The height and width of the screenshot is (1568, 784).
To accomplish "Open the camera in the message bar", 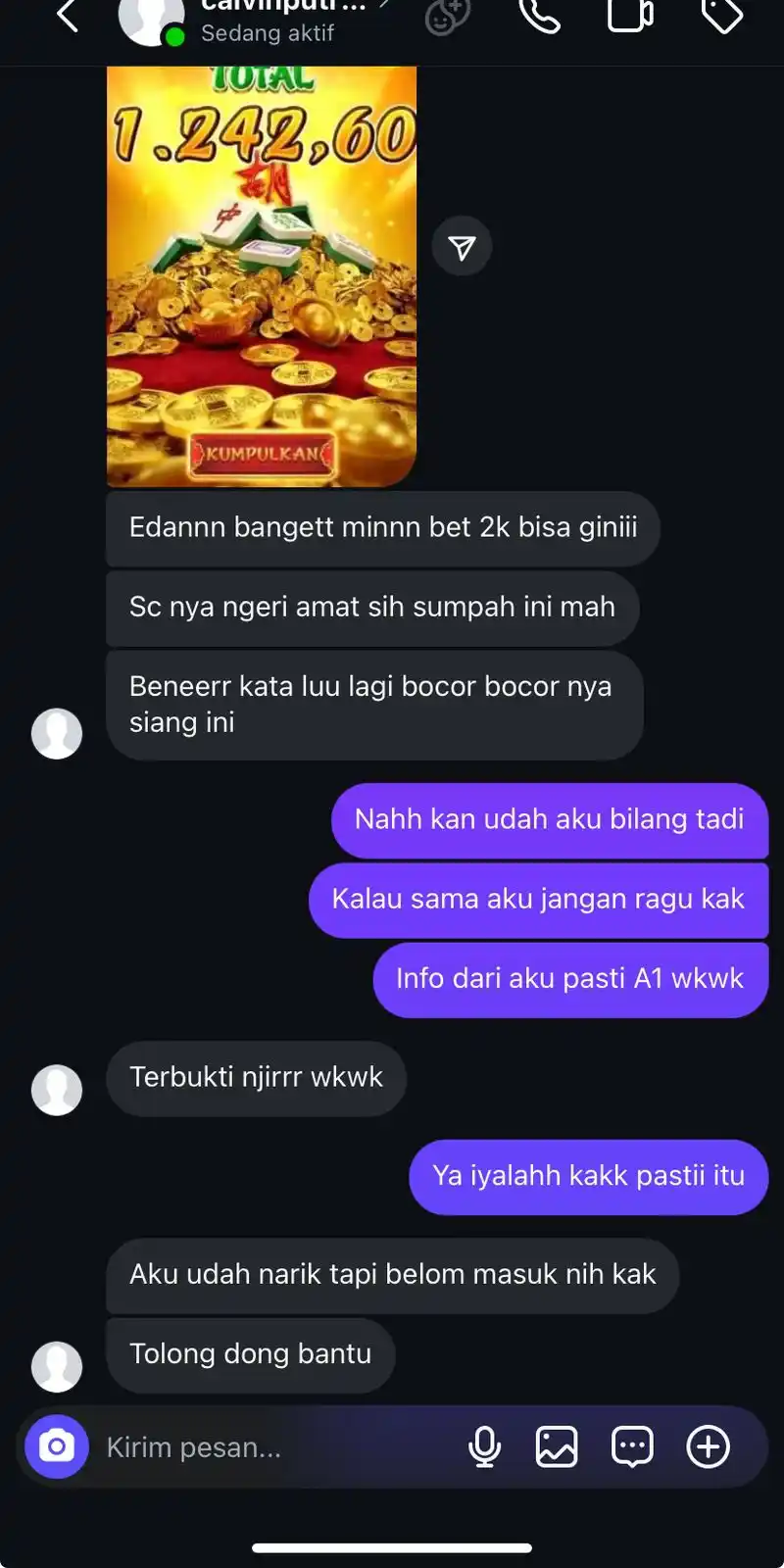I will click(57, 1446).
